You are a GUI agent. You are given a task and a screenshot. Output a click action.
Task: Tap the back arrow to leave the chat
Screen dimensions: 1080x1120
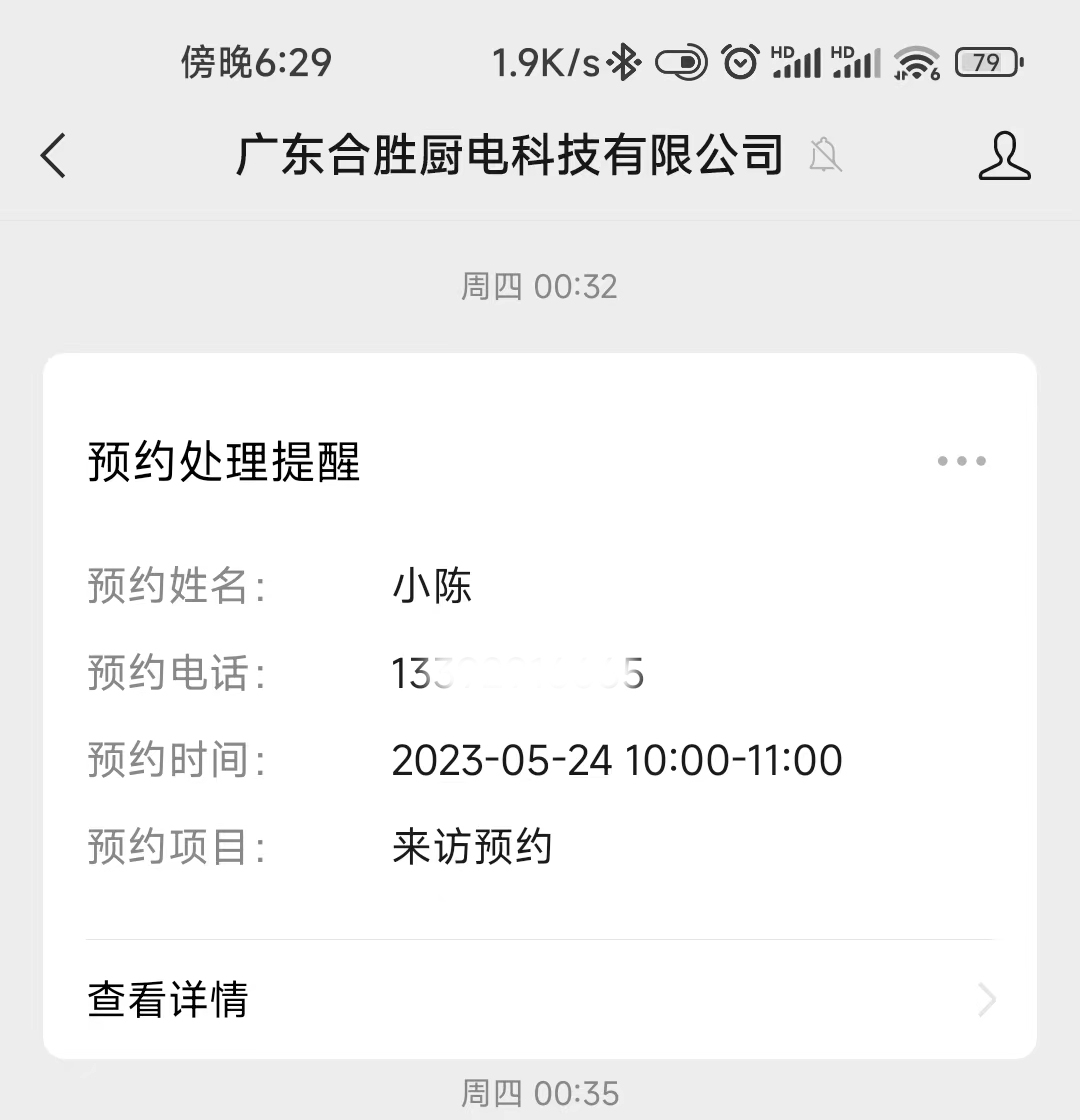(53, 156)
